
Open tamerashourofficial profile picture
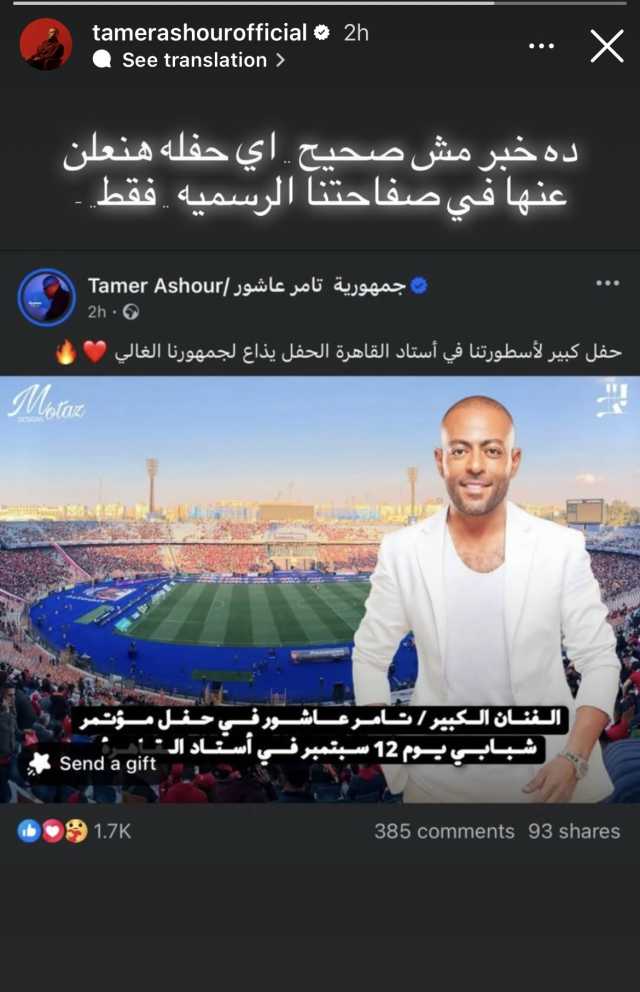(46, 45)
